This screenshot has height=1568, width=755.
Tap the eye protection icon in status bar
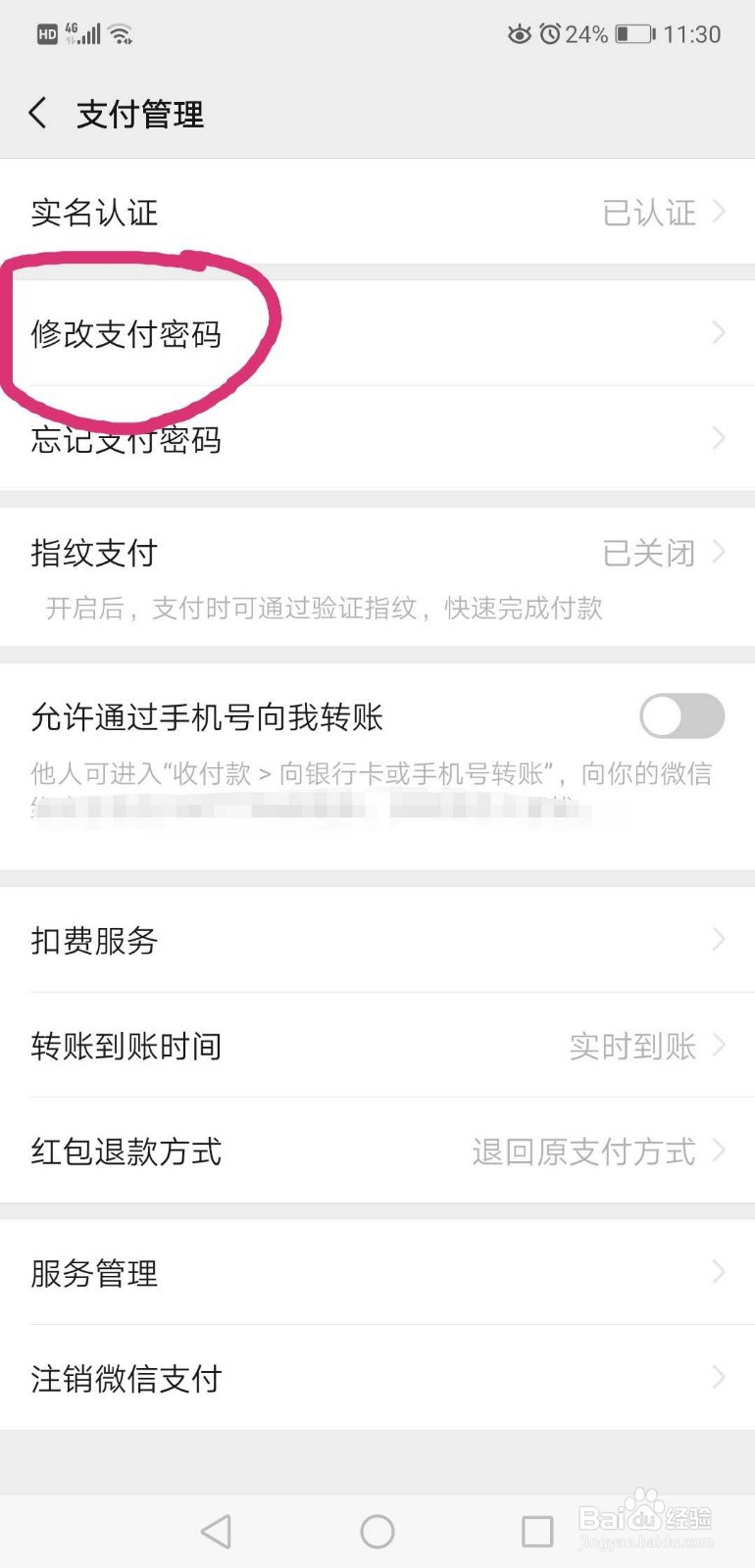coord(519,33)
